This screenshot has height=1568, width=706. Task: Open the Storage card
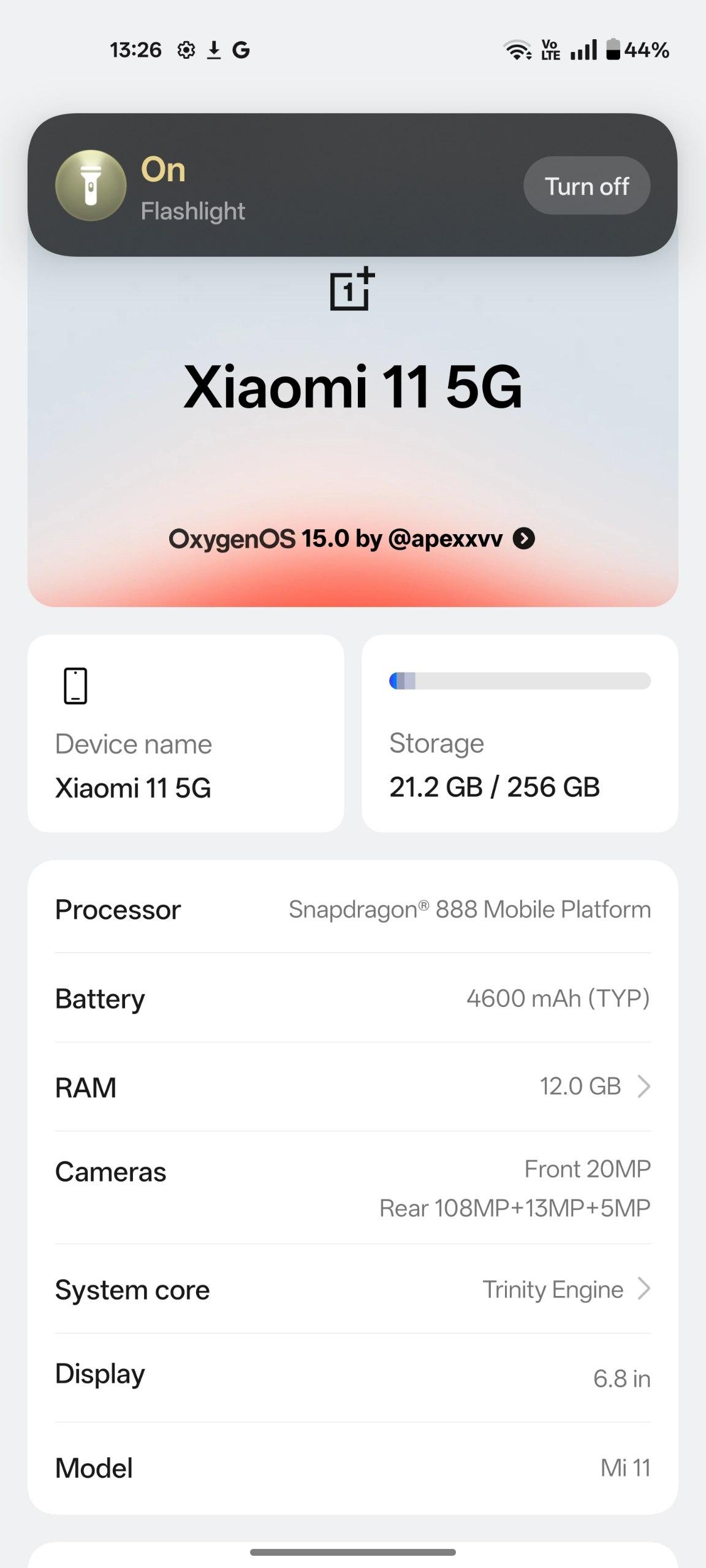tap(520, 733)
